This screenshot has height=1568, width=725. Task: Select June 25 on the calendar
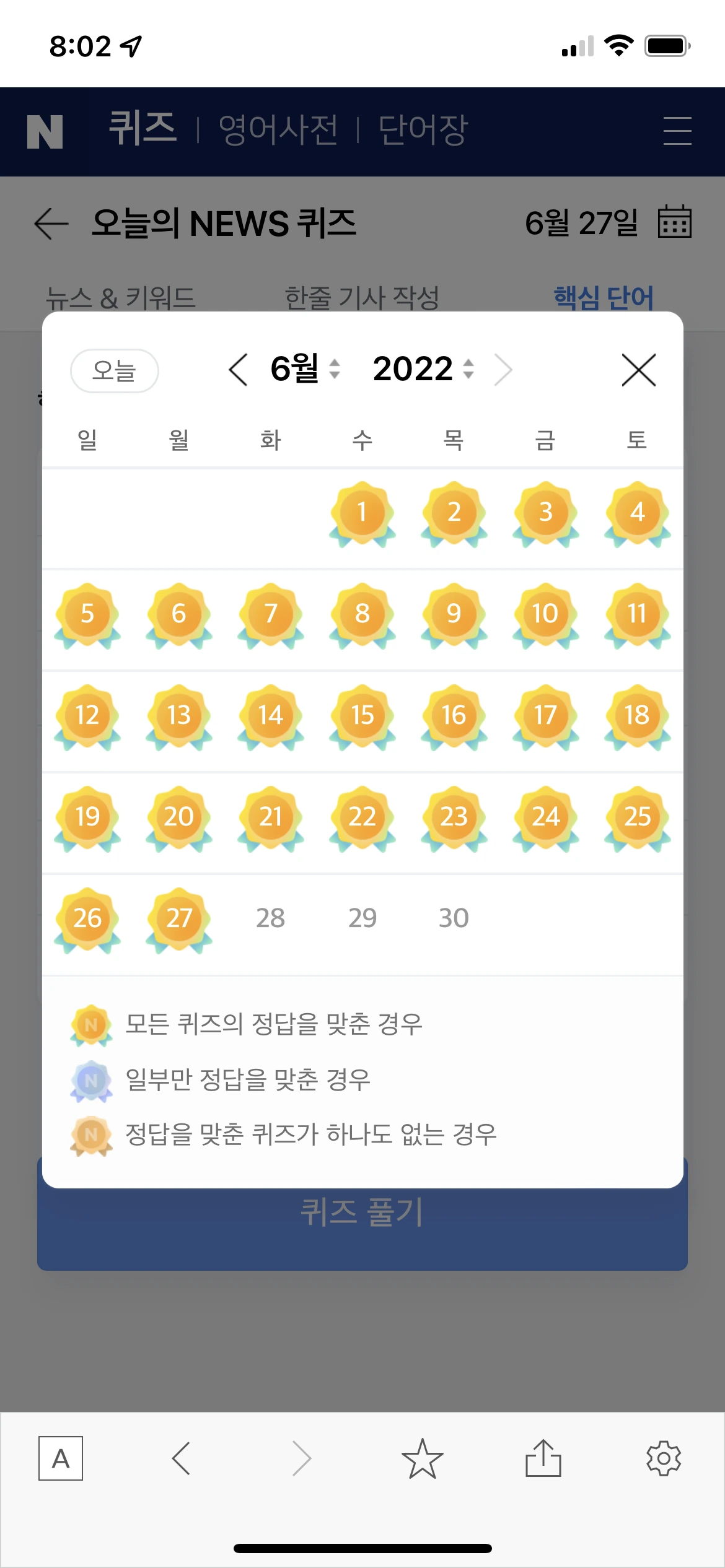[637, 817]
